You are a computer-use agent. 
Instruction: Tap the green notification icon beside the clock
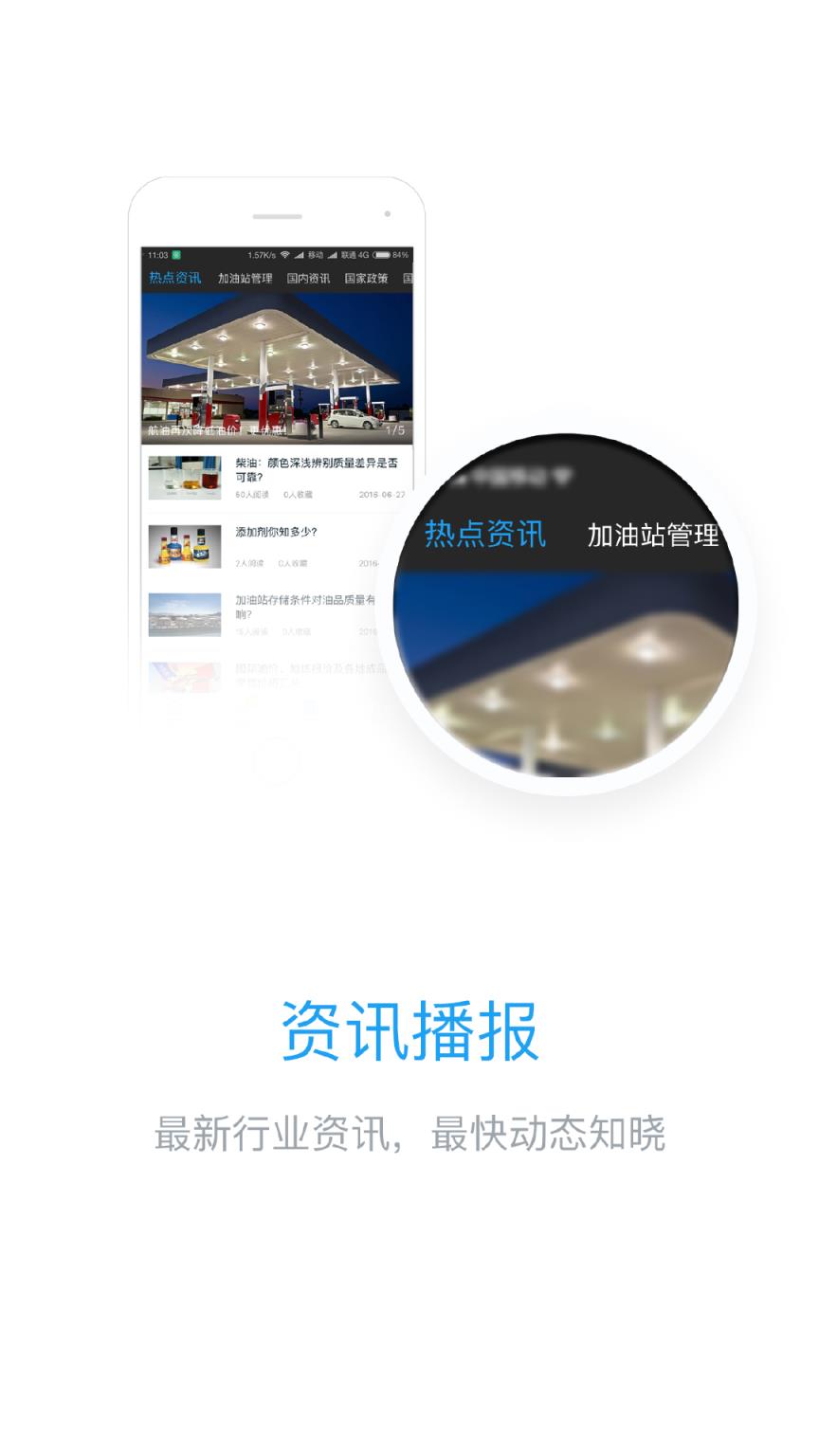176,254
